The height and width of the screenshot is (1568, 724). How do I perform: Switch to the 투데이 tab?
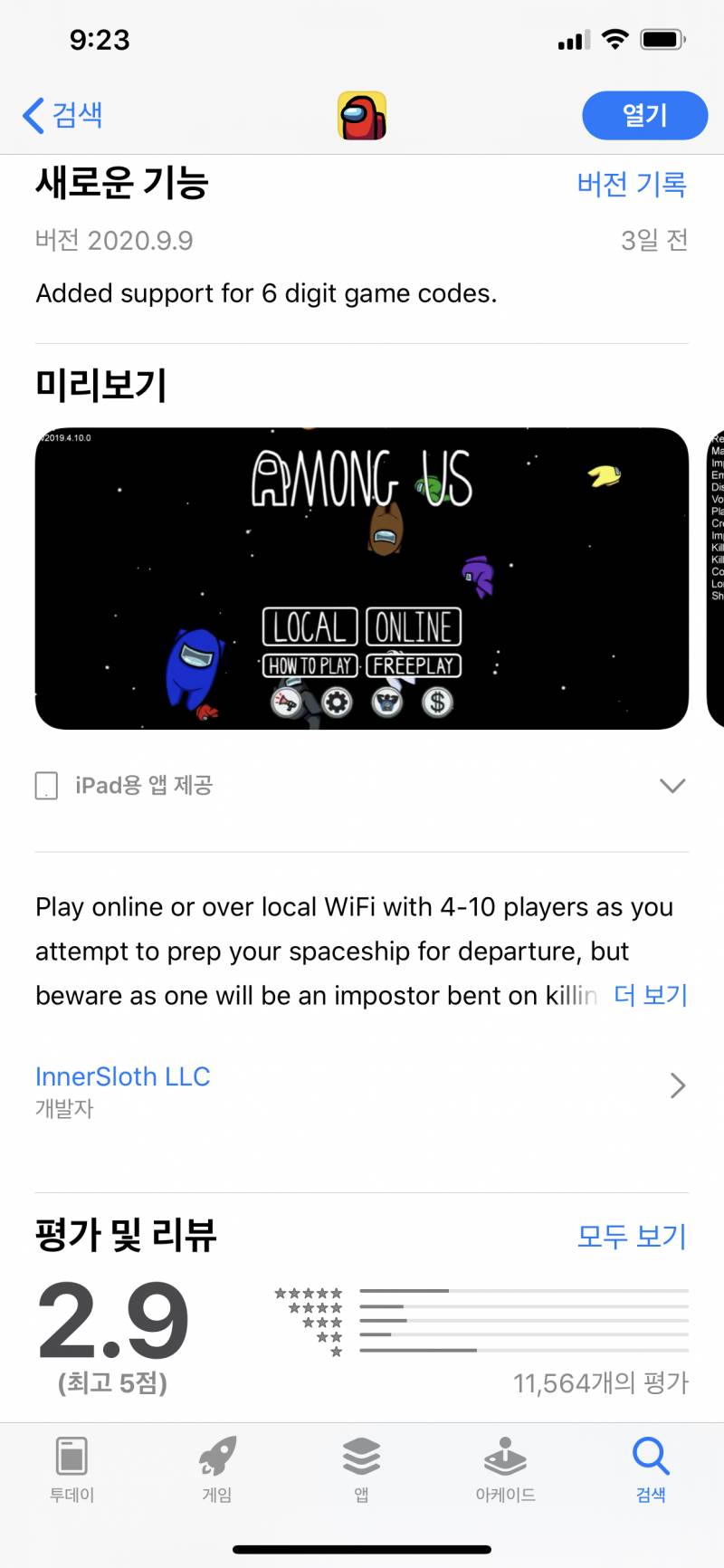coord(71,1468)
